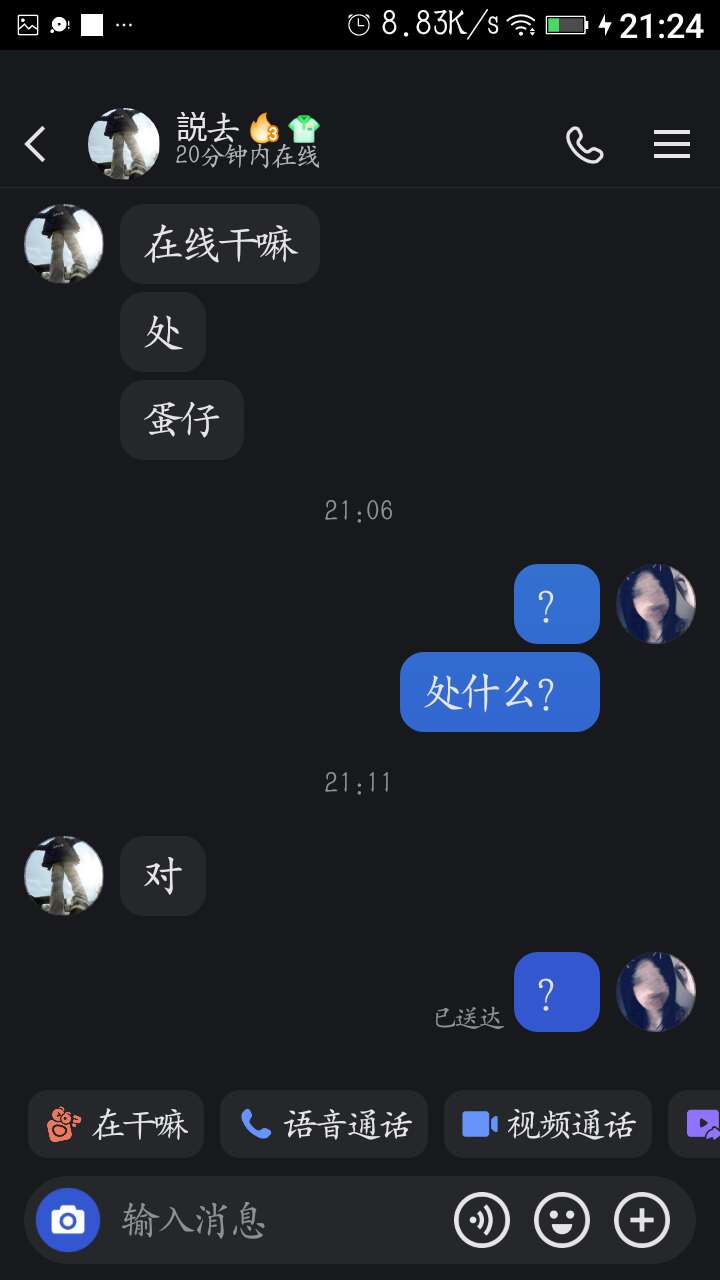This screenshot has height=1280, width=720.
Task: Start 语音通话 voice call
Action: [324, 1124]
